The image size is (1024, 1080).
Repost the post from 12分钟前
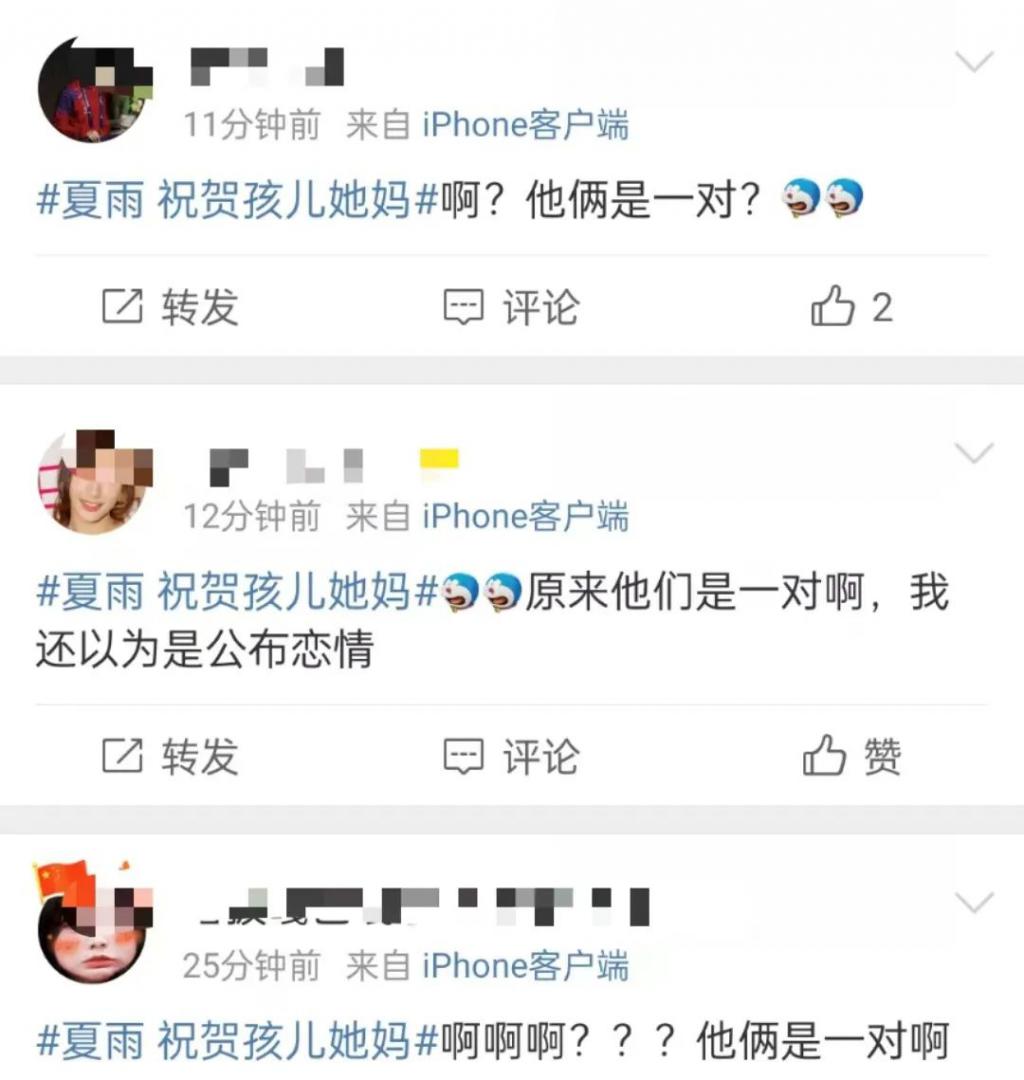click(x=170, y=756)
